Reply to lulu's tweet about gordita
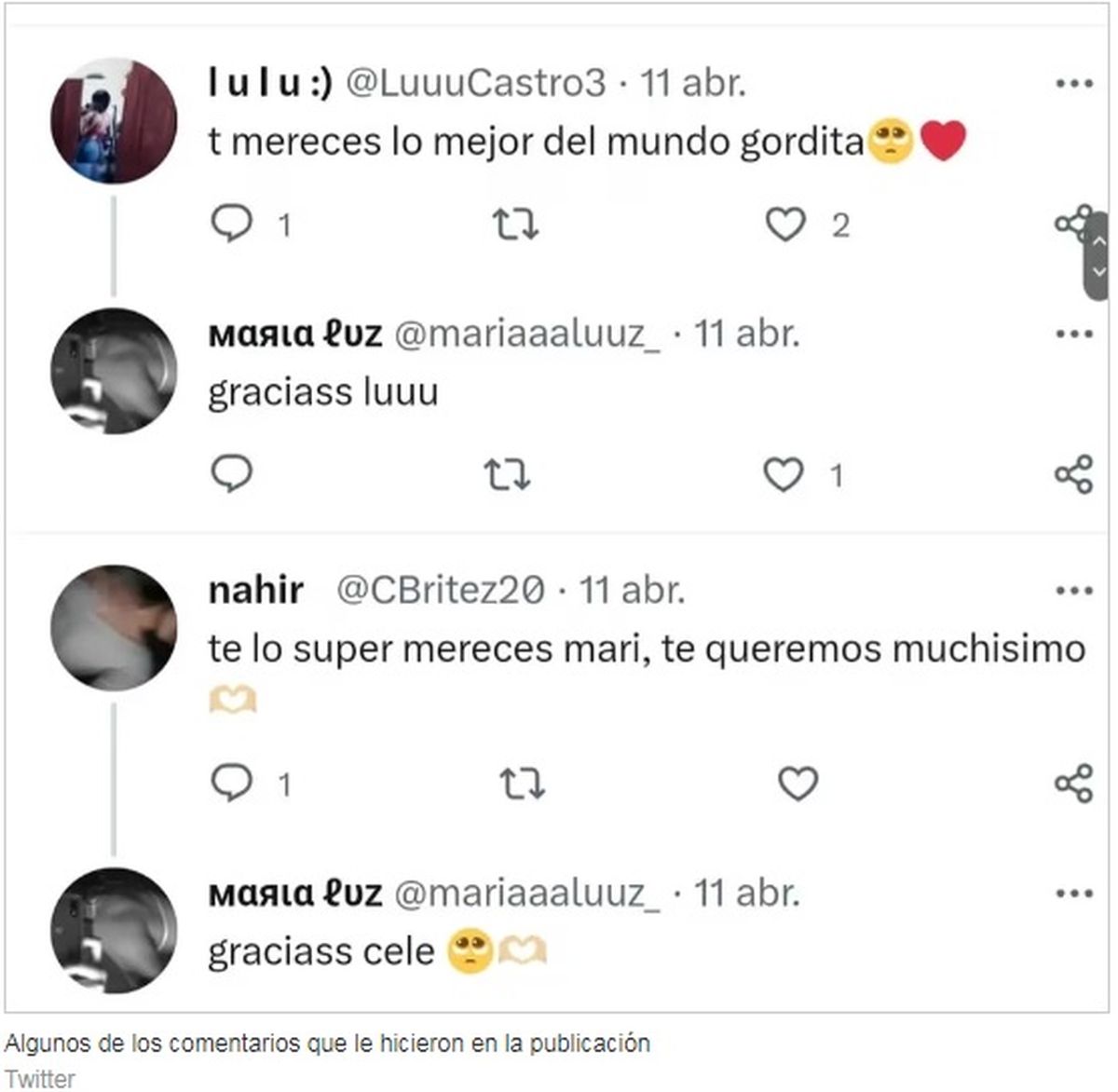 [x=232, y=224]
